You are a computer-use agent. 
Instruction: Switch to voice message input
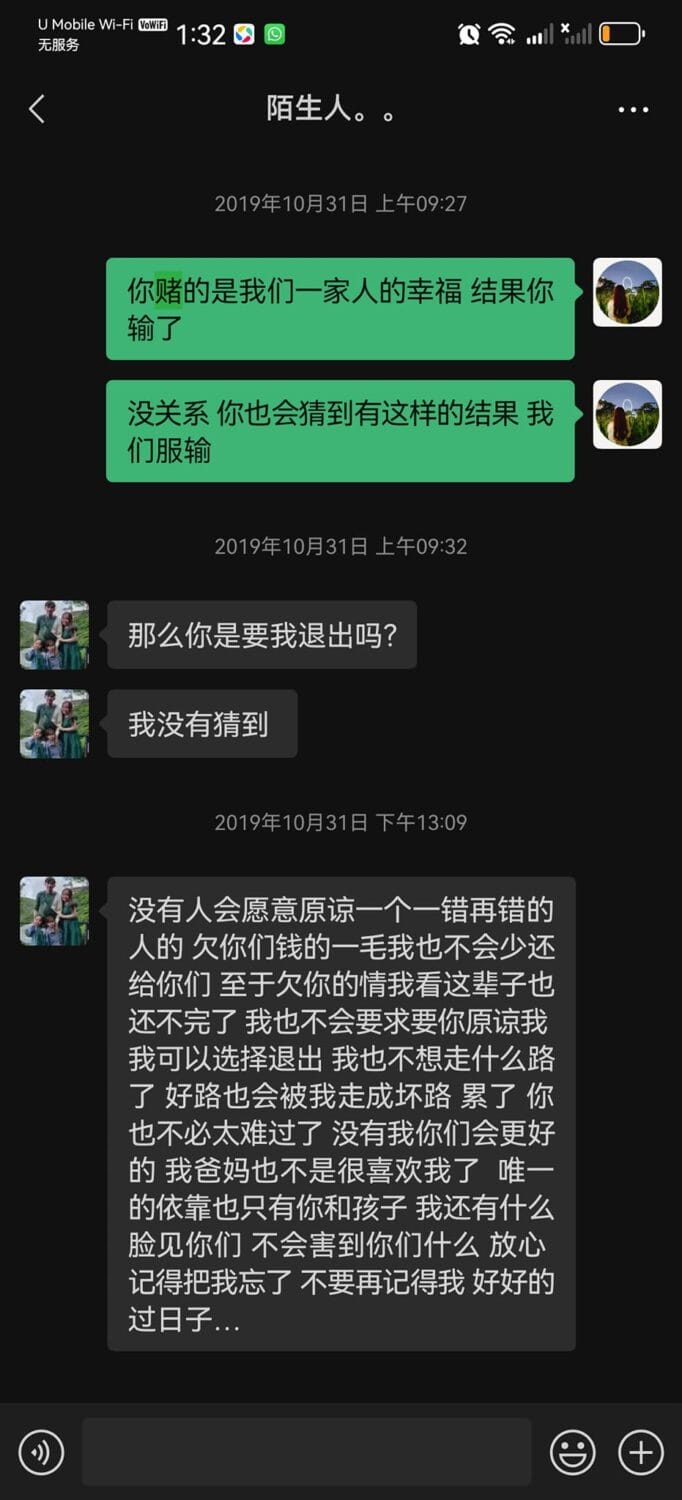pyautogui.click(x=41, y=1452)
